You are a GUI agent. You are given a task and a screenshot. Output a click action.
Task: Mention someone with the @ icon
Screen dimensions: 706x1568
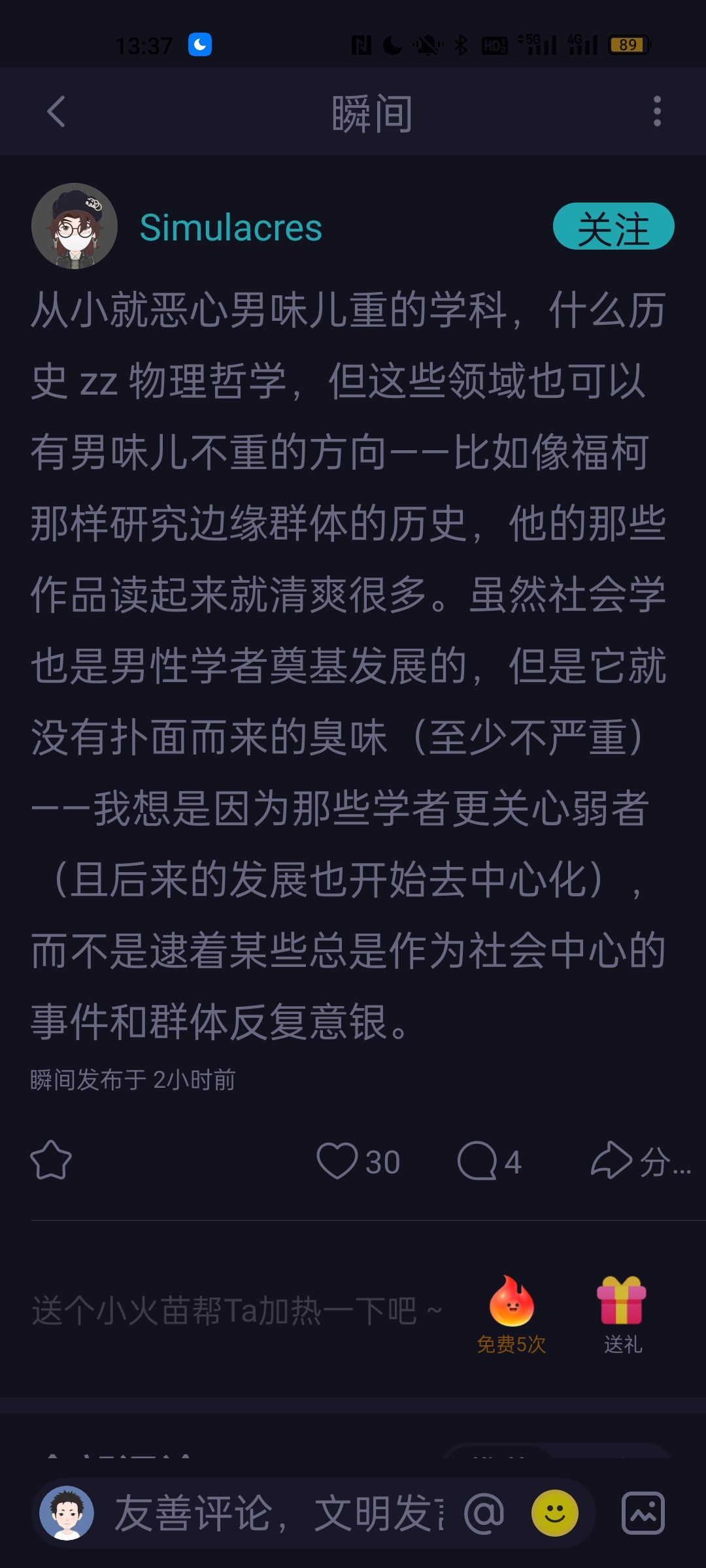pos(484,1514)
